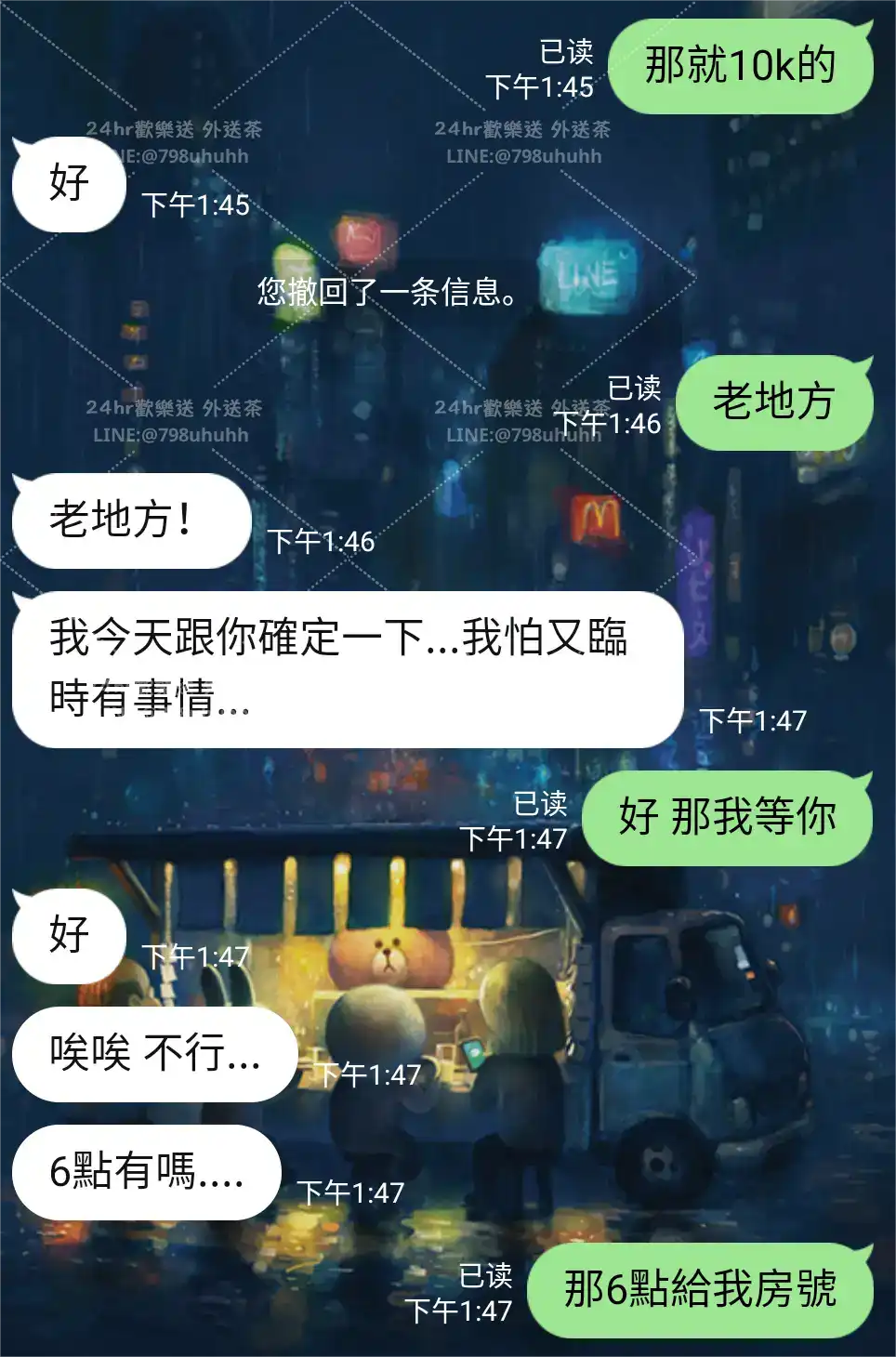896x1357 pixels.
Task: Click the 唉唉 不行 message bubble
Action: [153, 1054]
